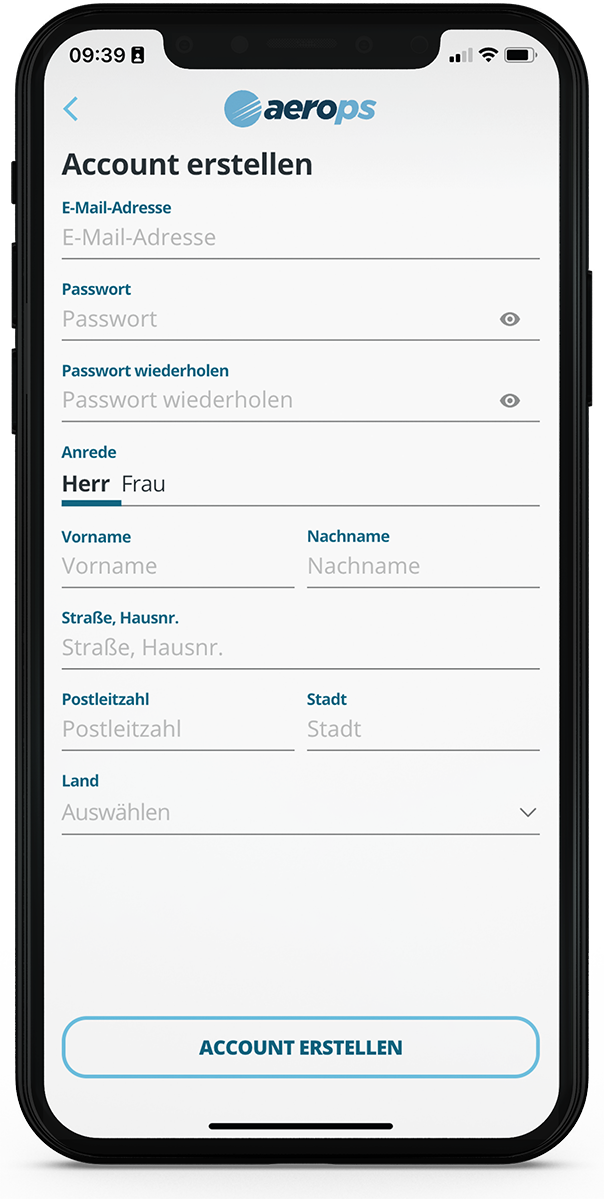Focus the Stadt field

tap(422, 729)
